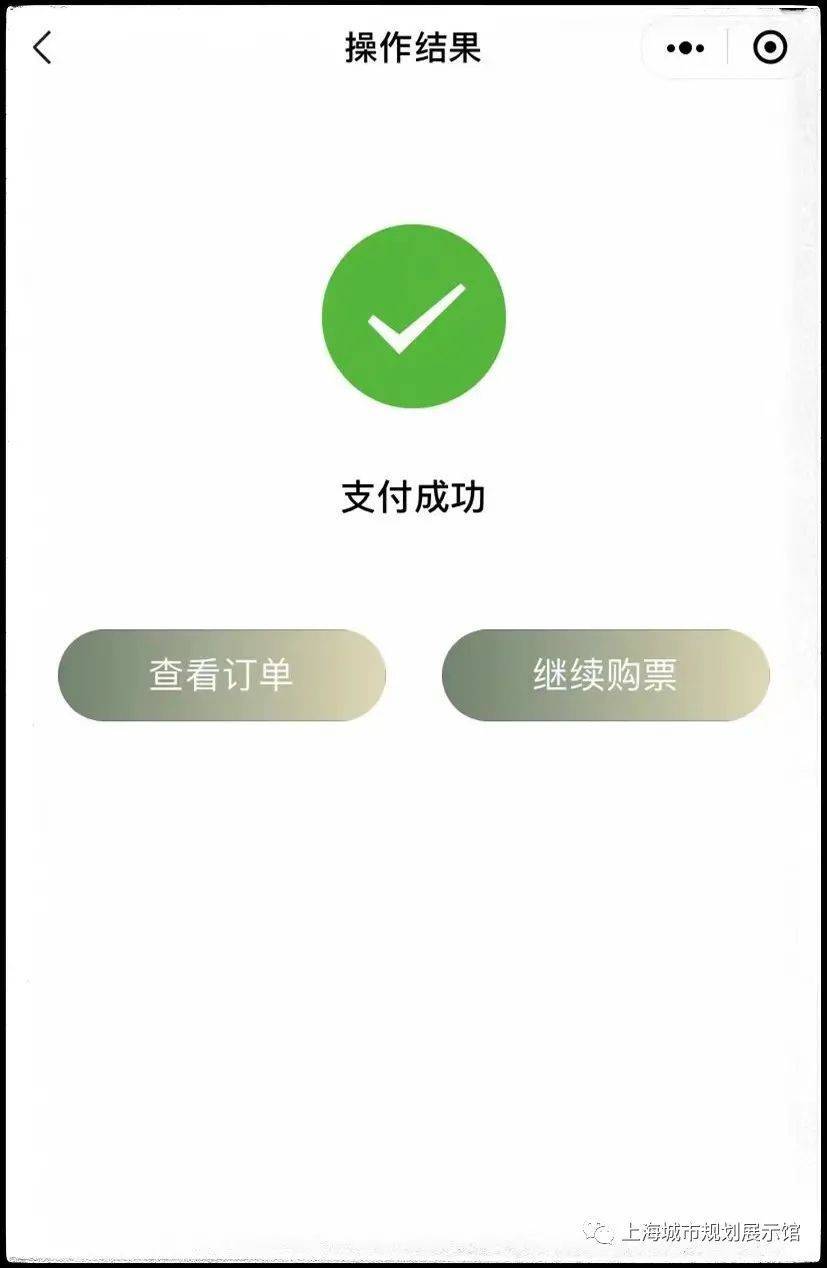827x1268 pixels.
Task: Tap the continue purchase button on the right
Action: [x=605, y=675]
